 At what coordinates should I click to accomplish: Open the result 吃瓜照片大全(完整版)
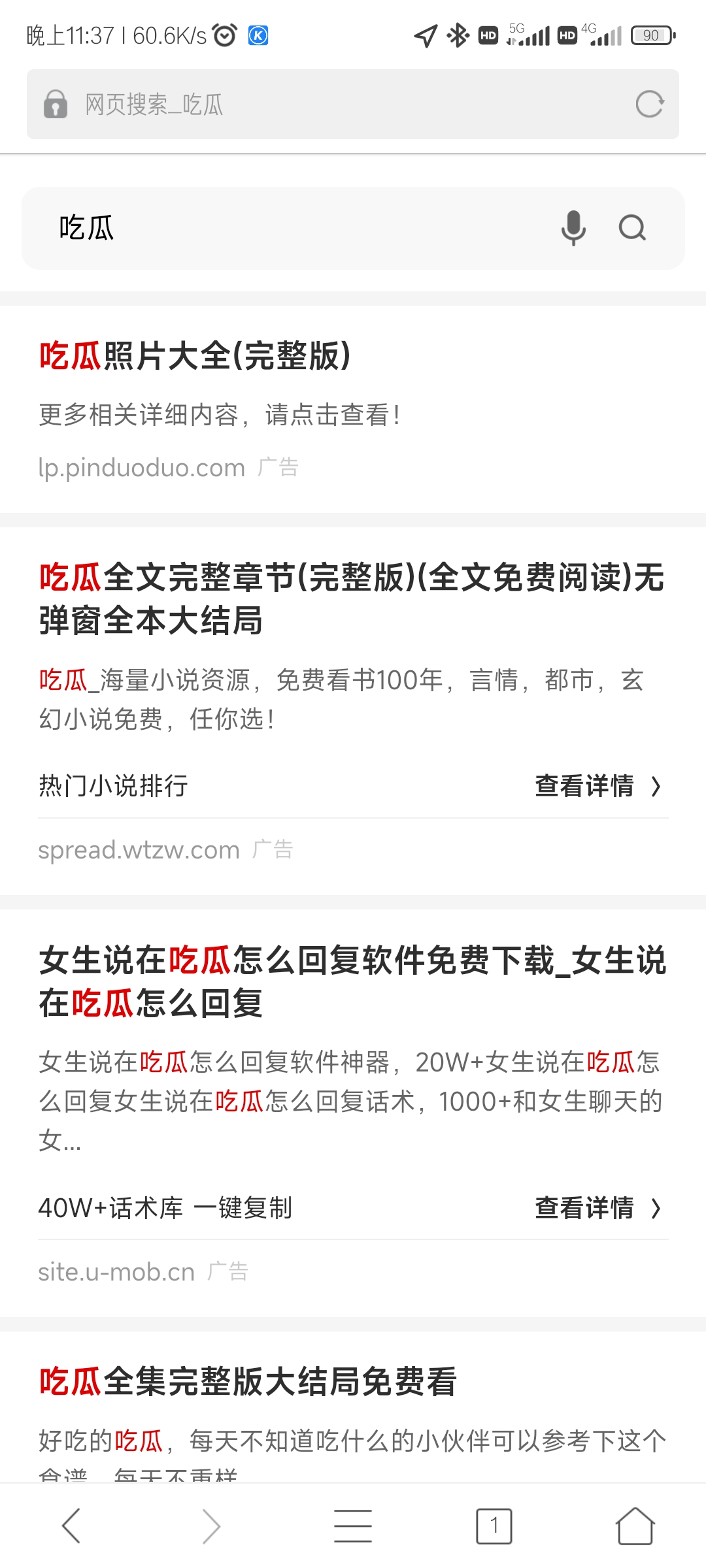tap(195, 356)
